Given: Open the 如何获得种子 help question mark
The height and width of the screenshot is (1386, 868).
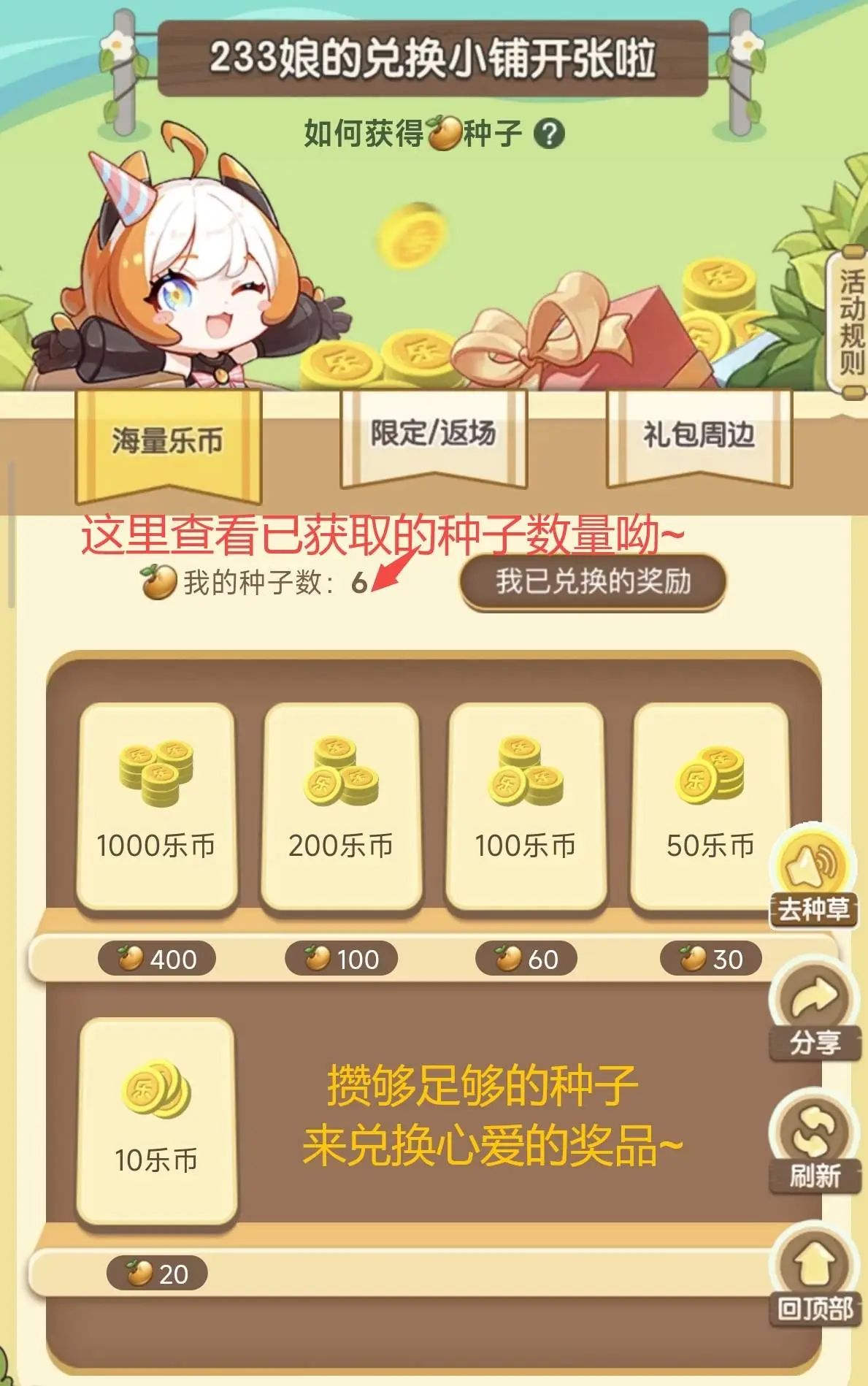Looking at the screenshot, I should click(549, 134).
